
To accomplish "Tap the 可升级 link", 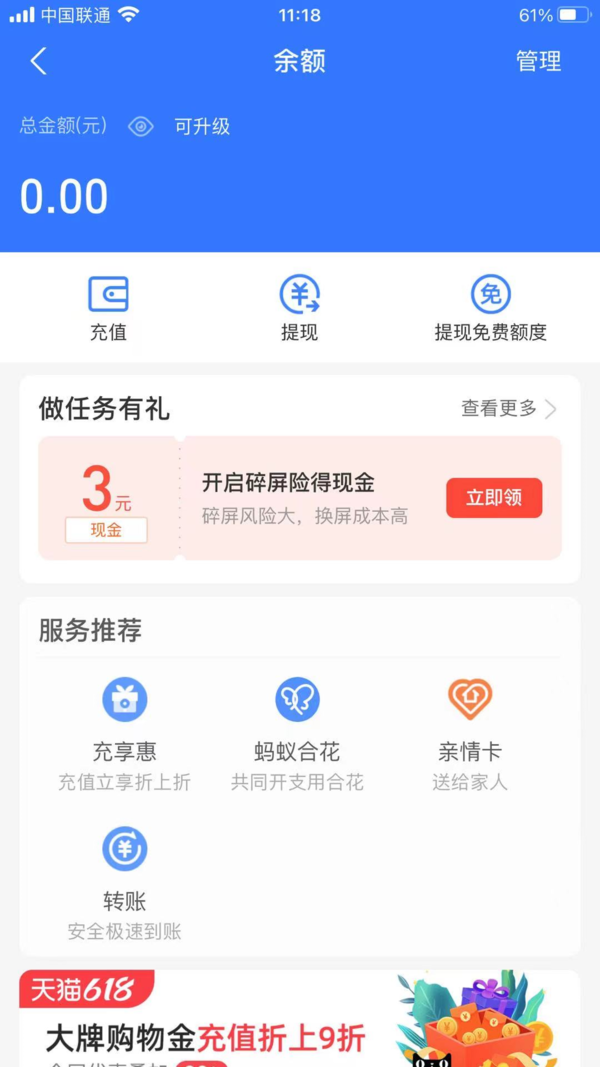I will tap(202, 127).
